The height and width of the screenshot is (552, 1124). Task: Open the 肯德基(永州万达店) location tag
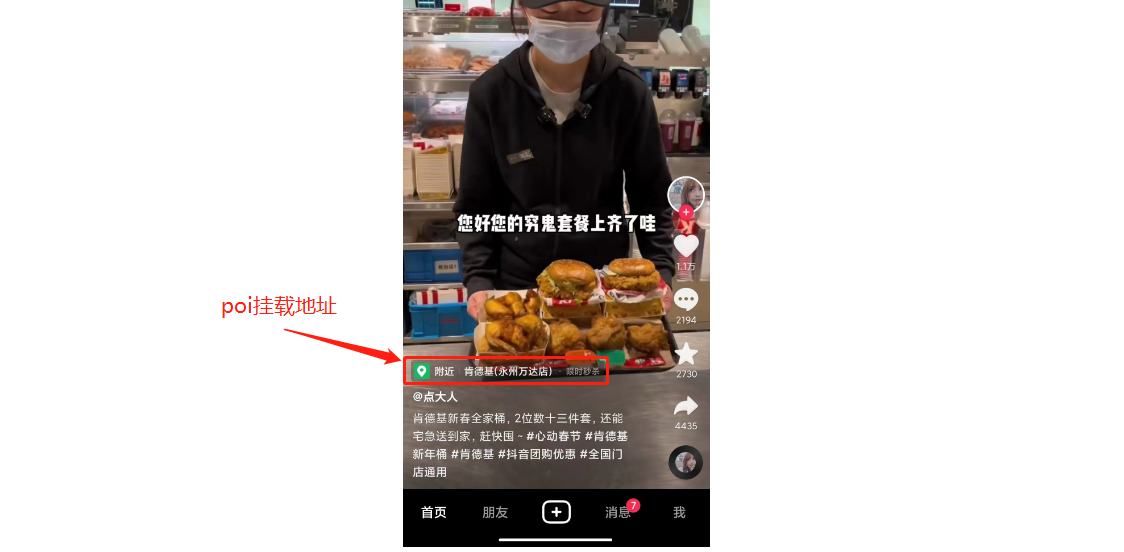508,371
